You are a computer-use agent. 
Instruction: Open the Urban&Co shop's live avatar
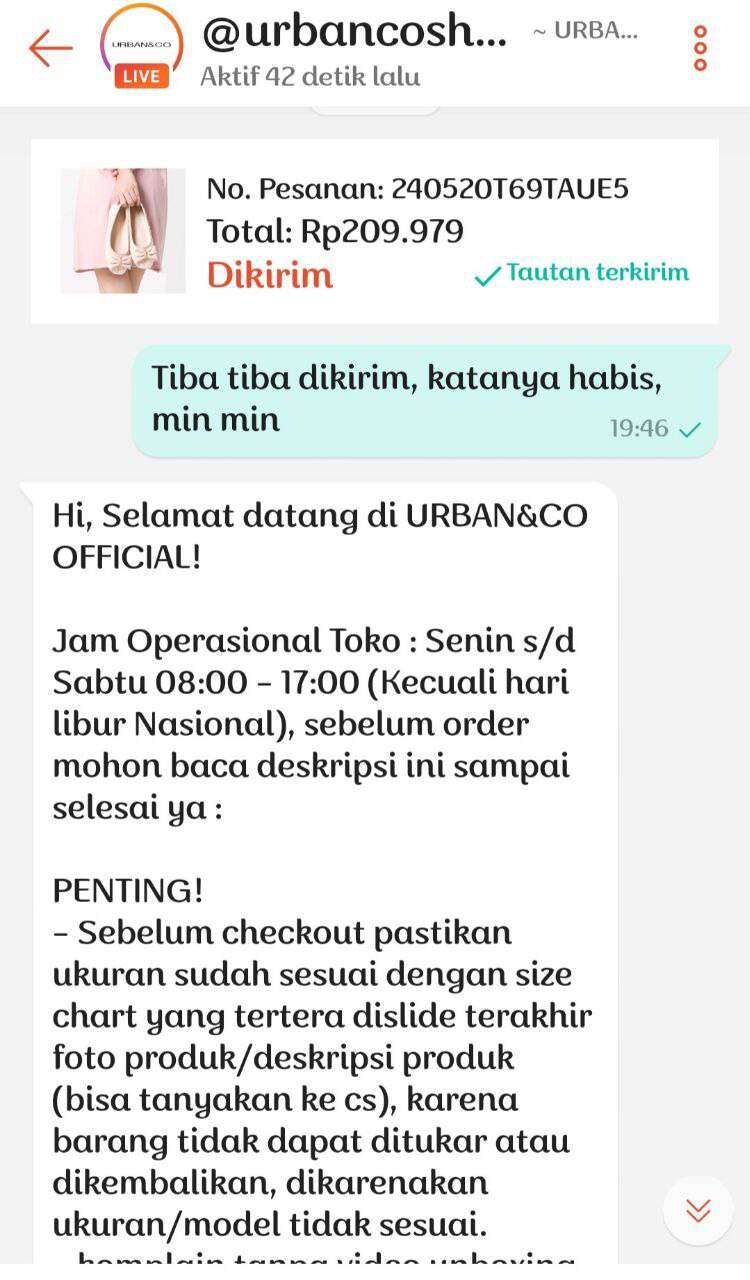141,46
